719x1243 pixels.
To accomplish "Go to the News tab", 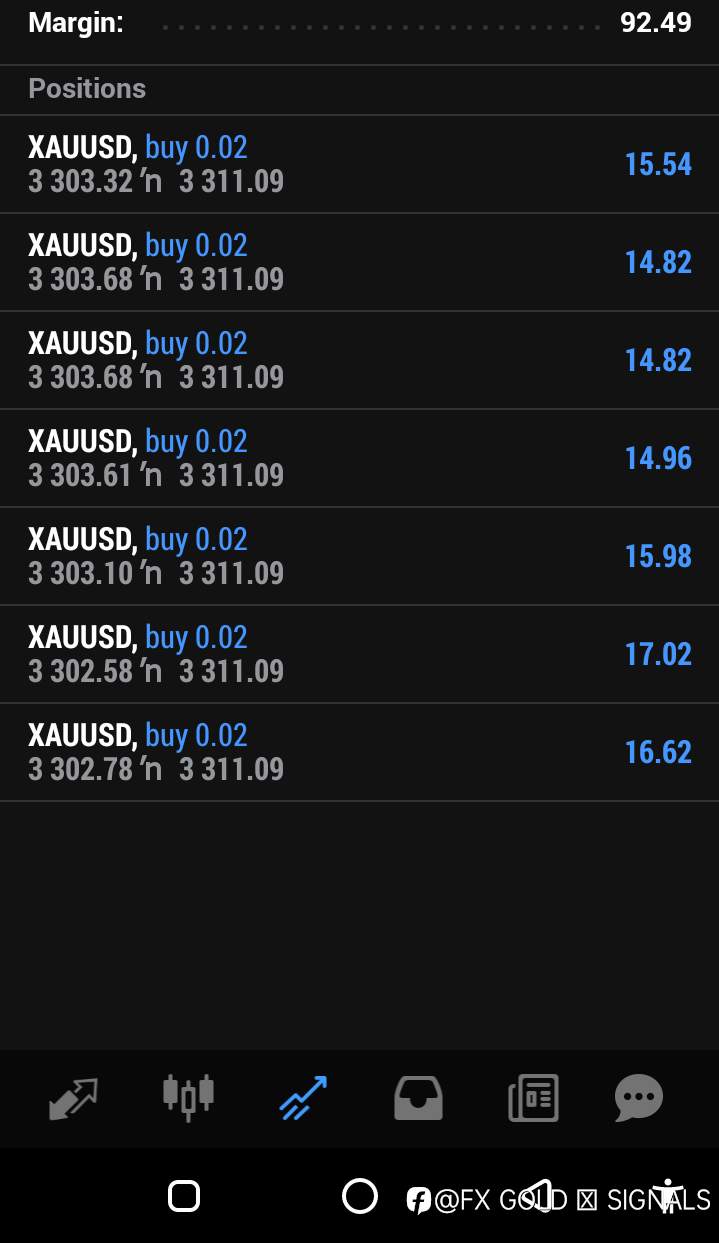I will tap(533, 1098).
